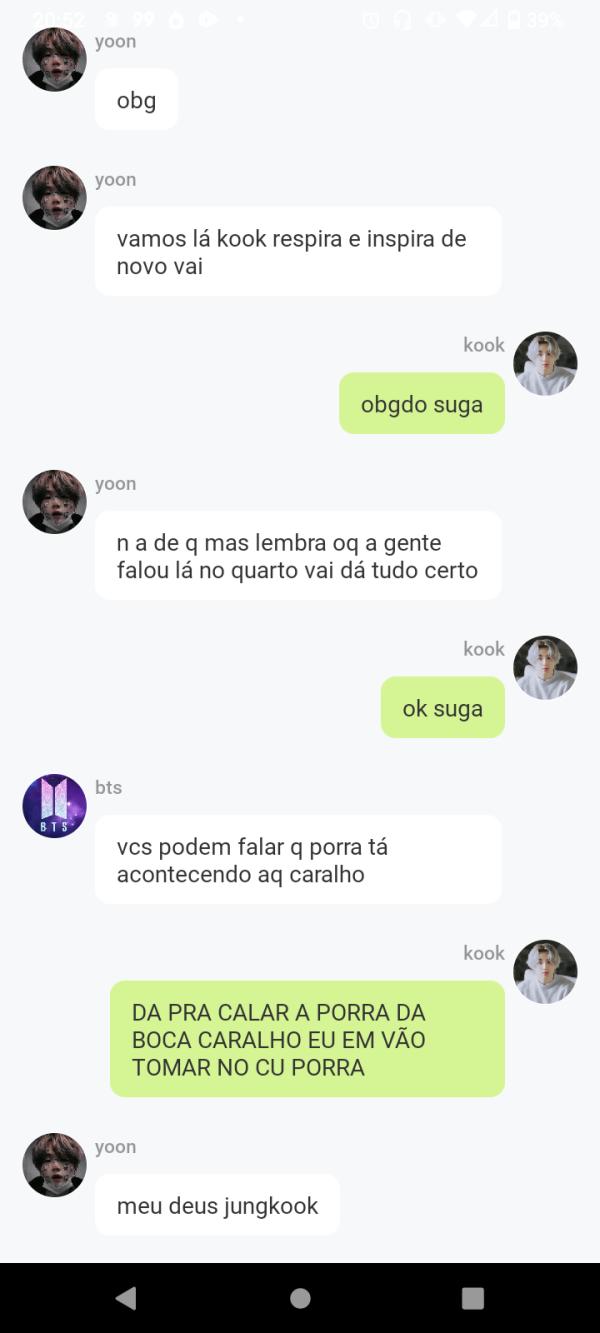This screenshot has height=1333, width=600.
Task: Return to the home screen
Action: click(300, 1298)
